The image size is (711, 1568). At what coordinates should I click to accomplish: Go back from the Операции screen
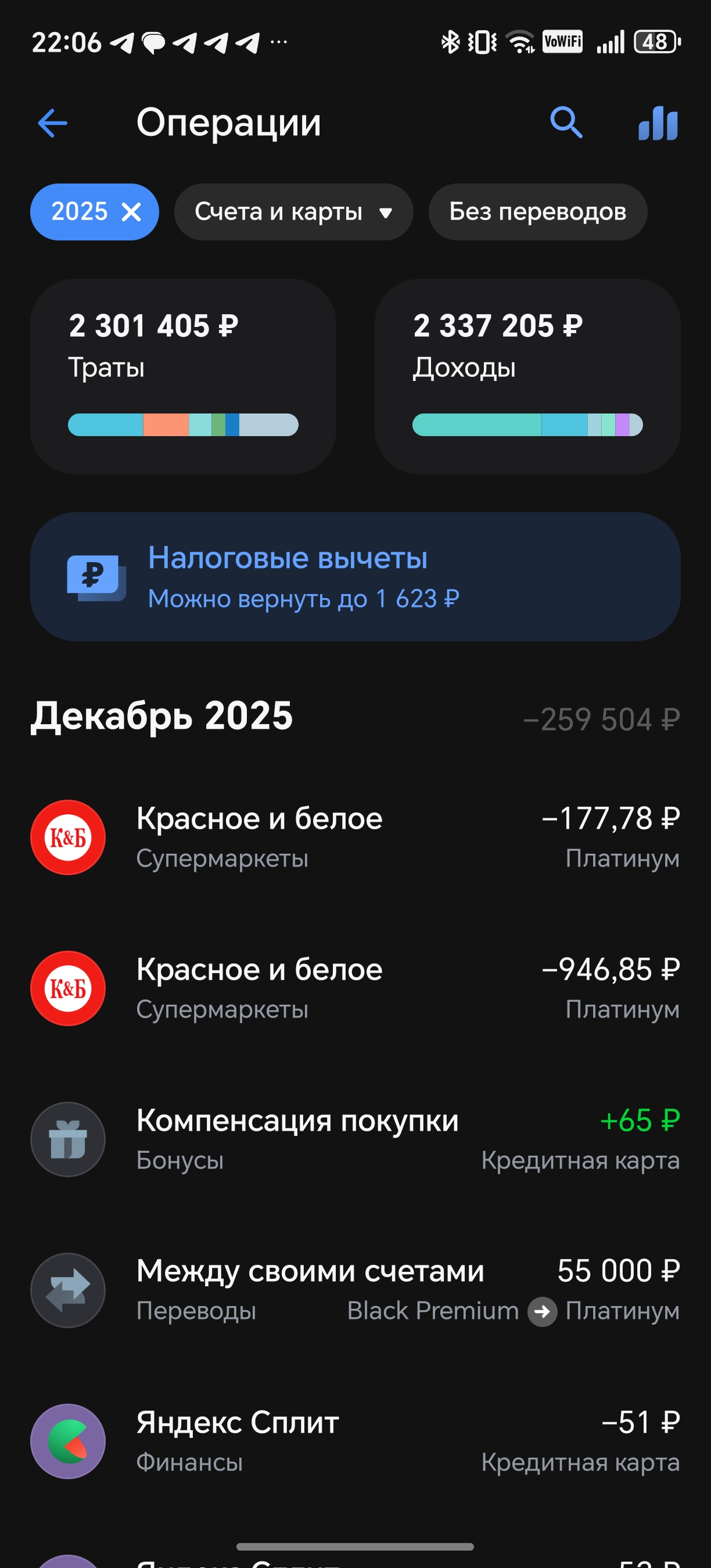click(x=52, y=124)
